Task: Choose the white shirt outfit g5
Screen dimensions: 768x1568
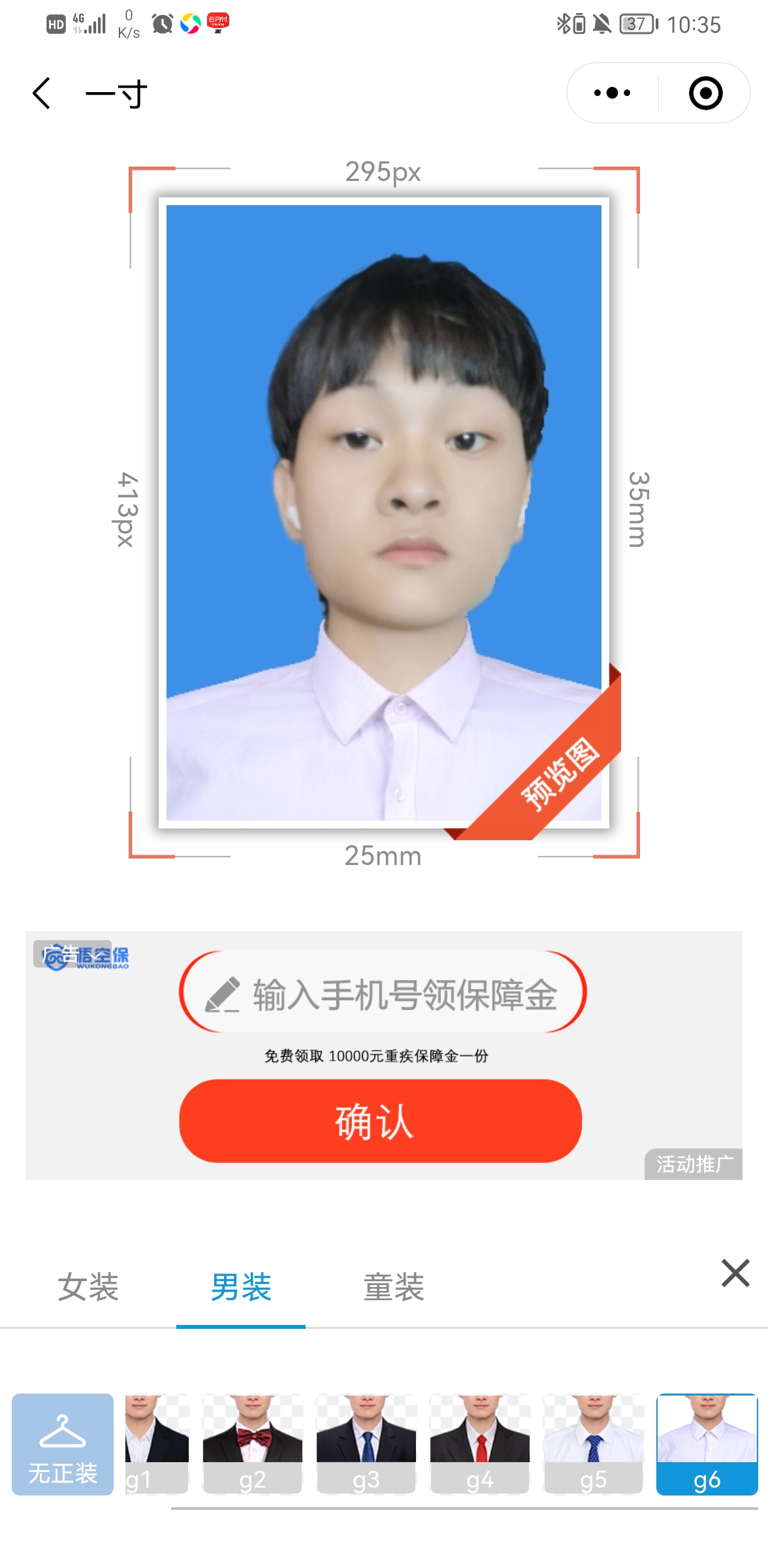Action: point(594,1444)
